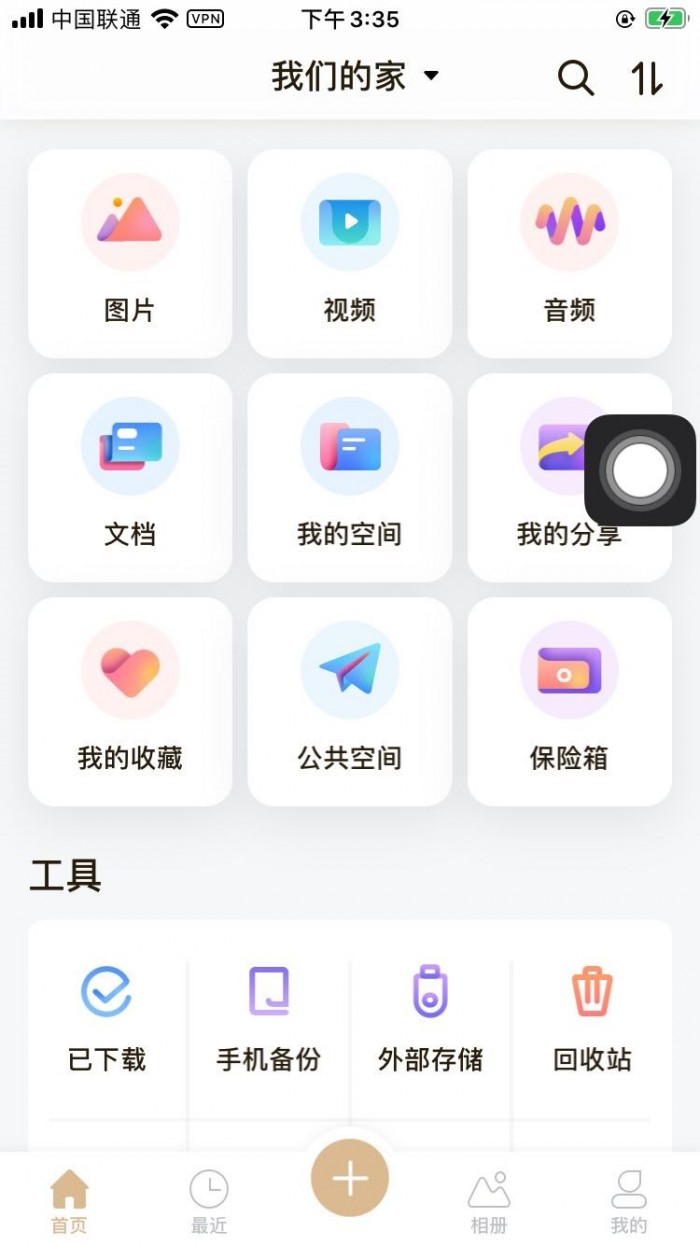This screenshot has width=700, height=1245.
Task: Open the search icon in the header
Action: [x=575, y=78]
